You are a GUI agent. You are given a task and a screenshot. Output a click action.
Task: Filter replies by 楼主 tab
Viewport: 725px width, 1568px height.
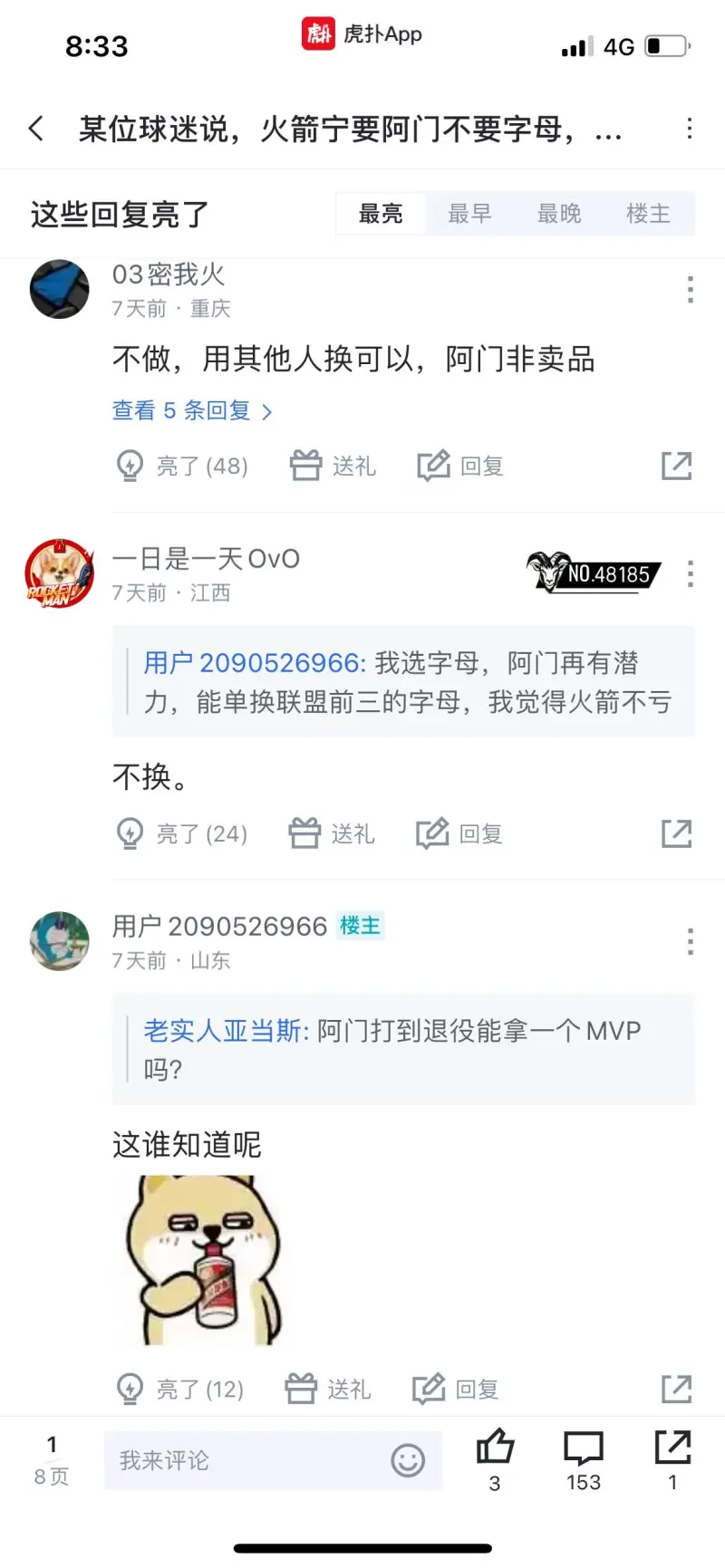click(648, 214)
